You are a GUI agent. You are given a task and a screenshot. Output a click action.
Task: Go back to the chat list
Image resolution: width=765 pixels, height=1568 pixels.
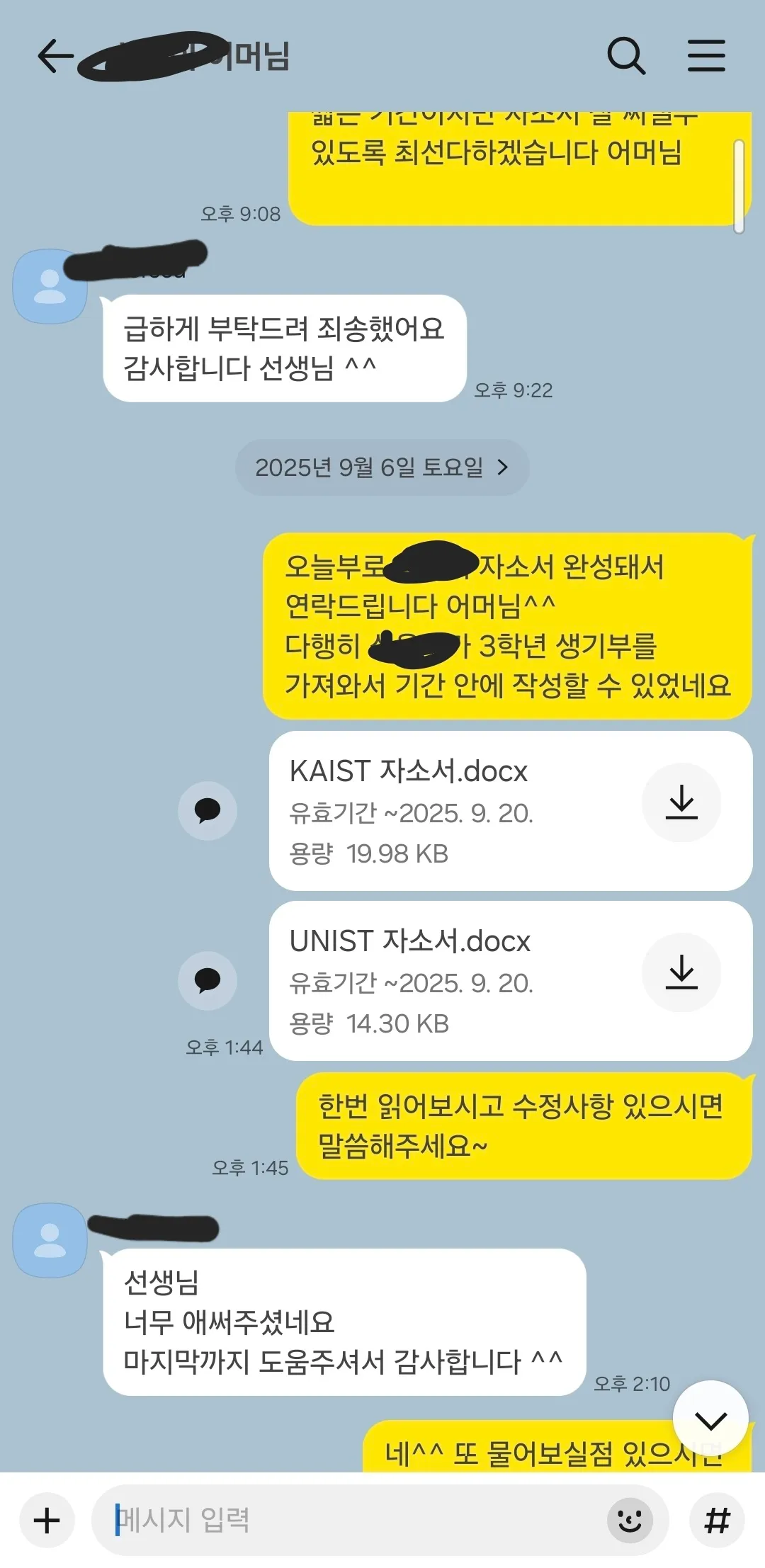pyautogui.click(x=55, y=57)
